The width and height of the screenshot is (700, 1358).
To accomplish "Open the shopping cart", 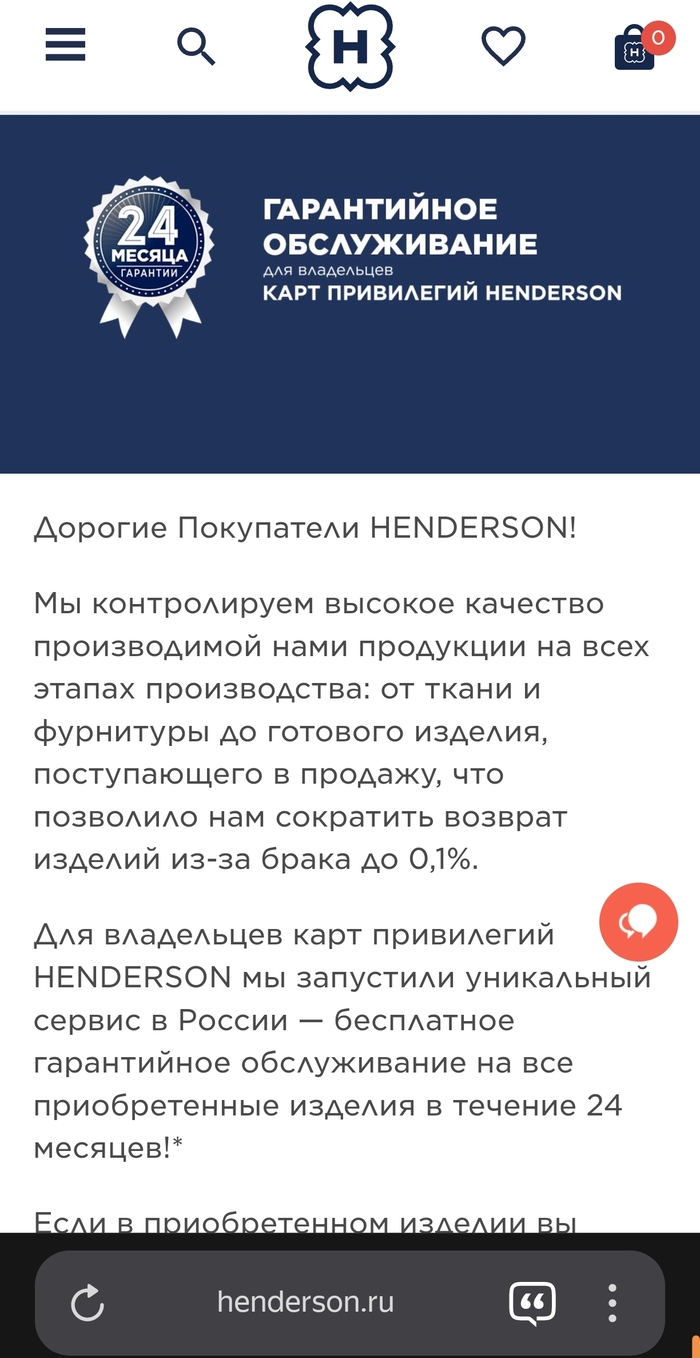I will (636, 48).
